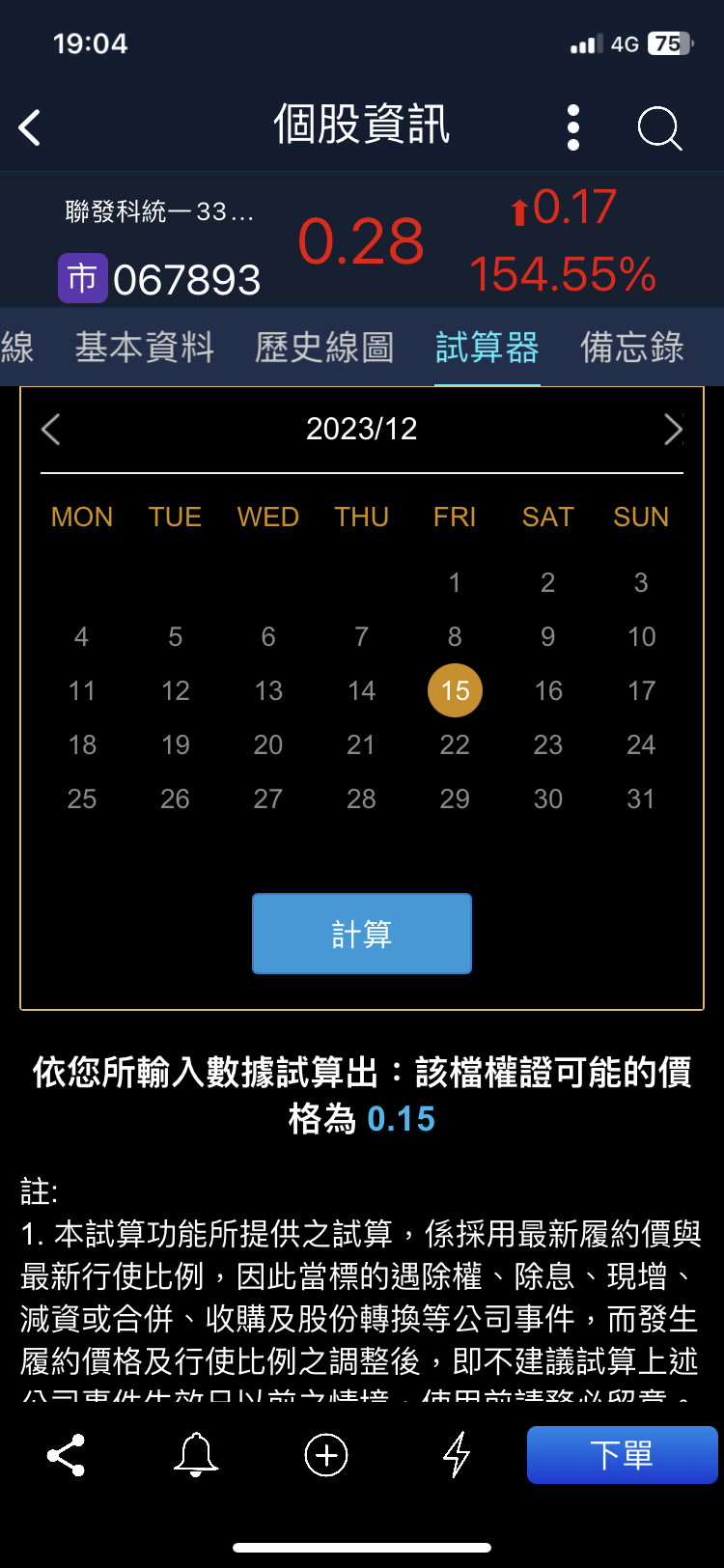Select the 試算器 tab
The width and height of the screenshot is (724, 1568).
coord(487,348)
